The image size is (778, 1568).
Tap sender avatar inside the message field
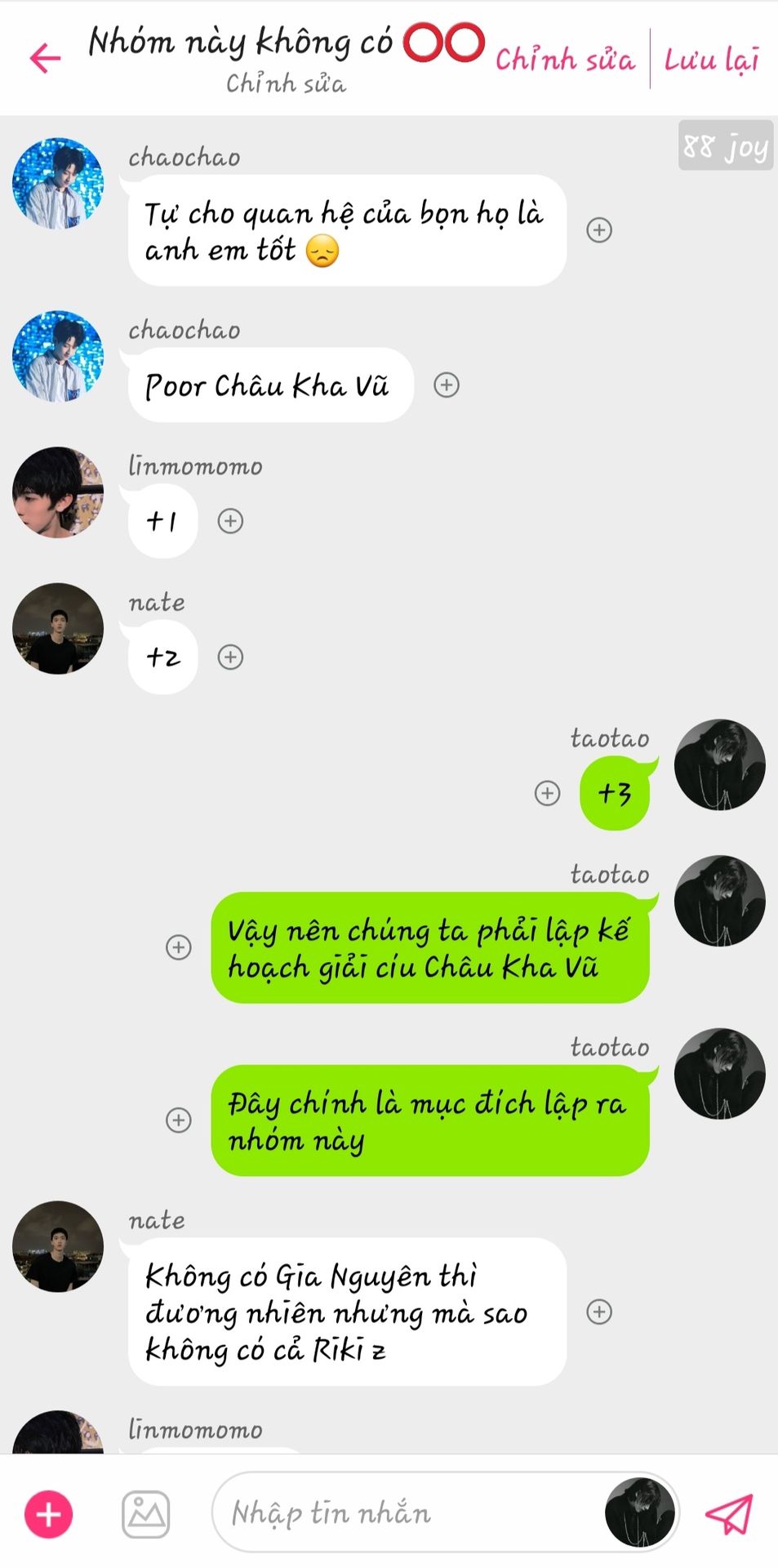pyautogui.click(x=639, y=1513)
